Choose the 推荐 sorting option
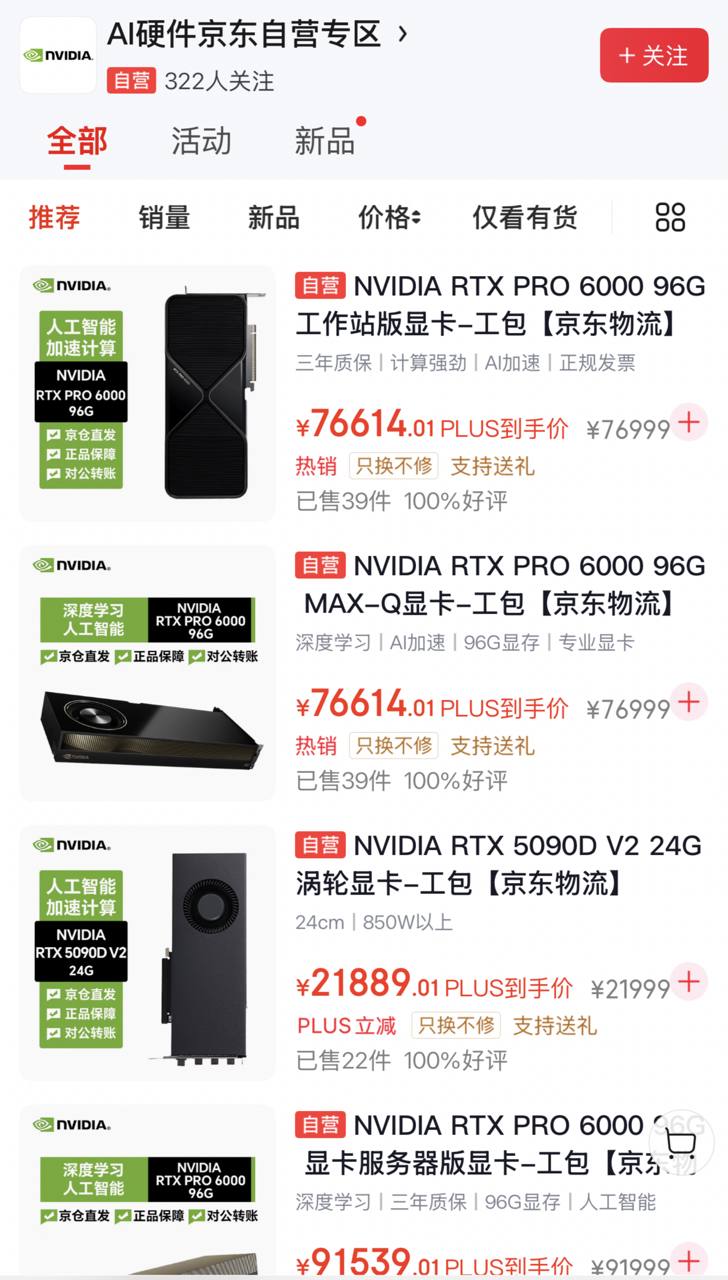 [54, 217]
